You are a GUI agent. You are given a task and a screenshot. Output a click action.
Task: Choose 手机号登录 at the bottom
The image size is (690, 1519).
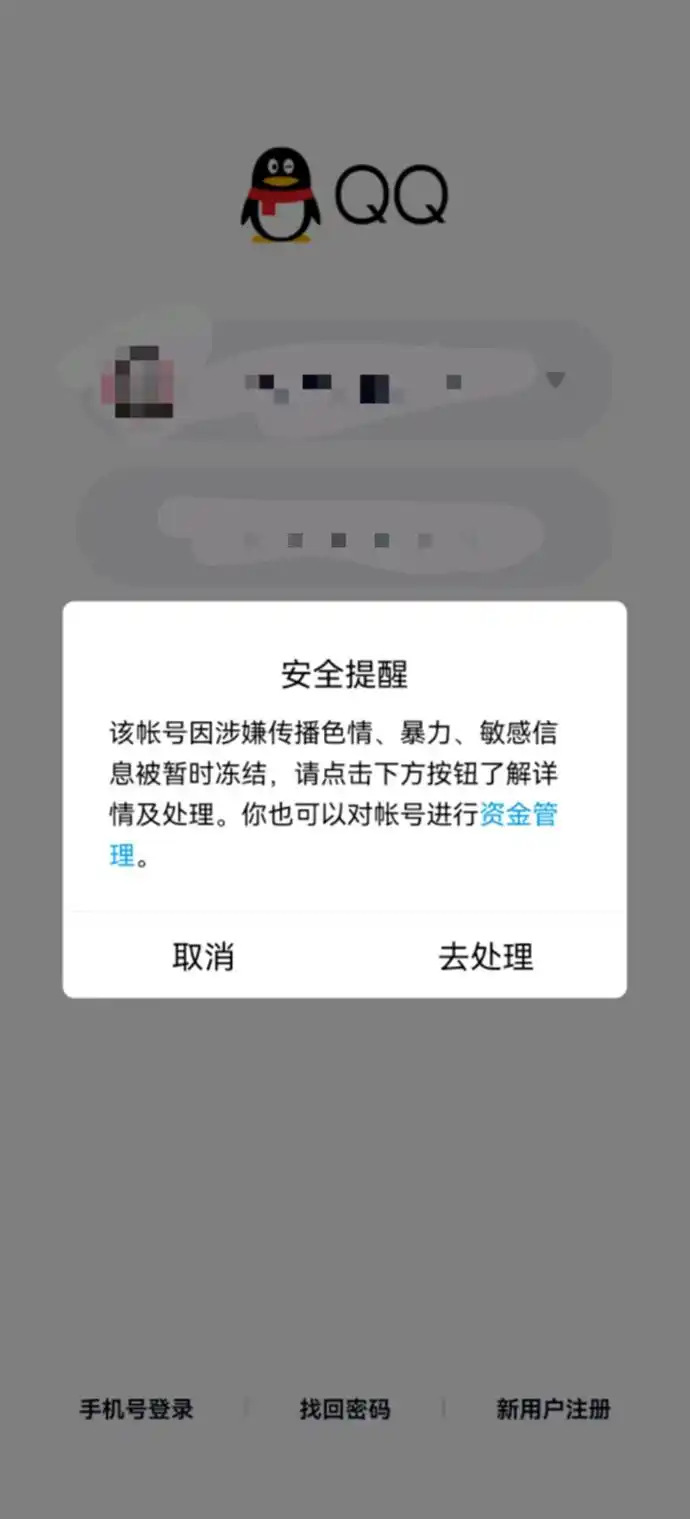[x=136, y=1409]
